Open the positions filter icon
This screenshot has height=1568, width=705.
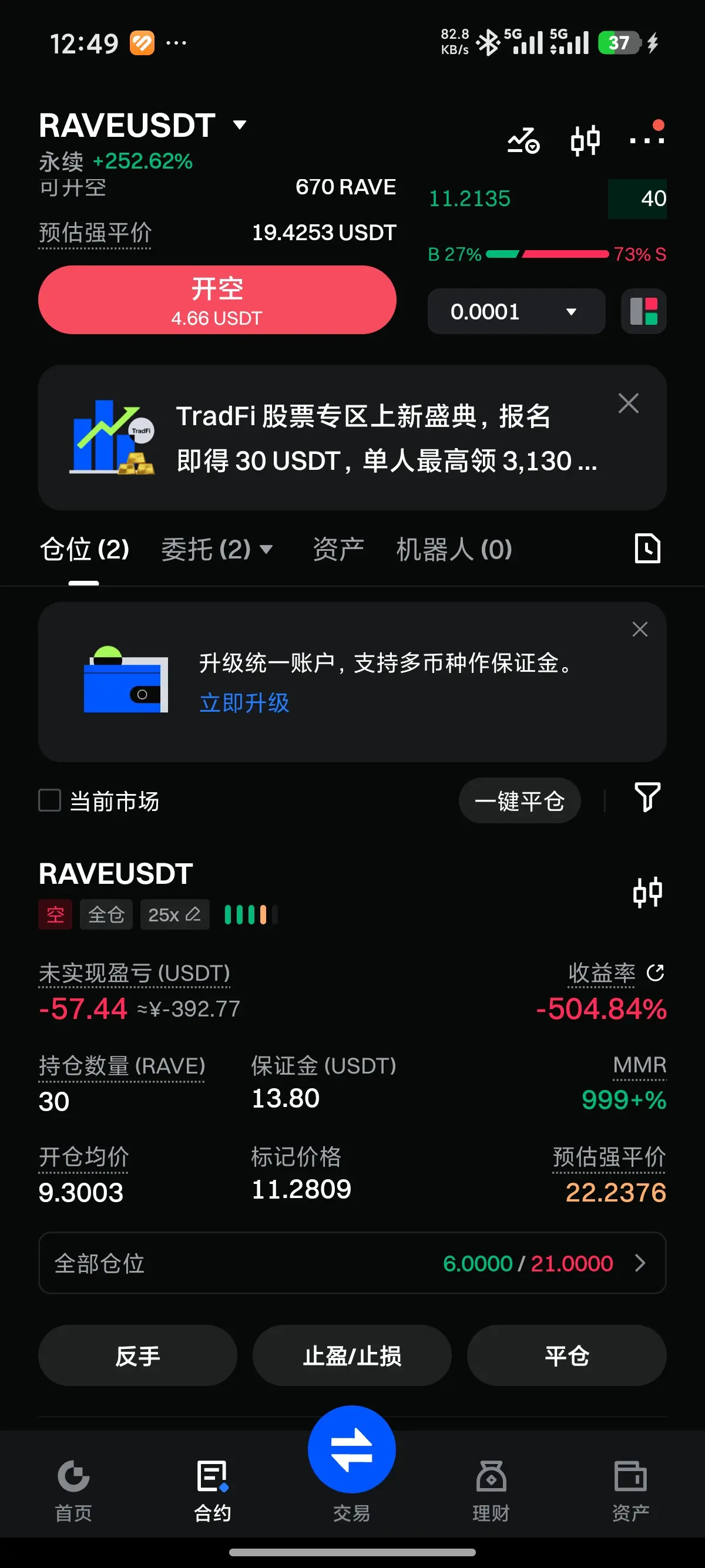[647, 799]
